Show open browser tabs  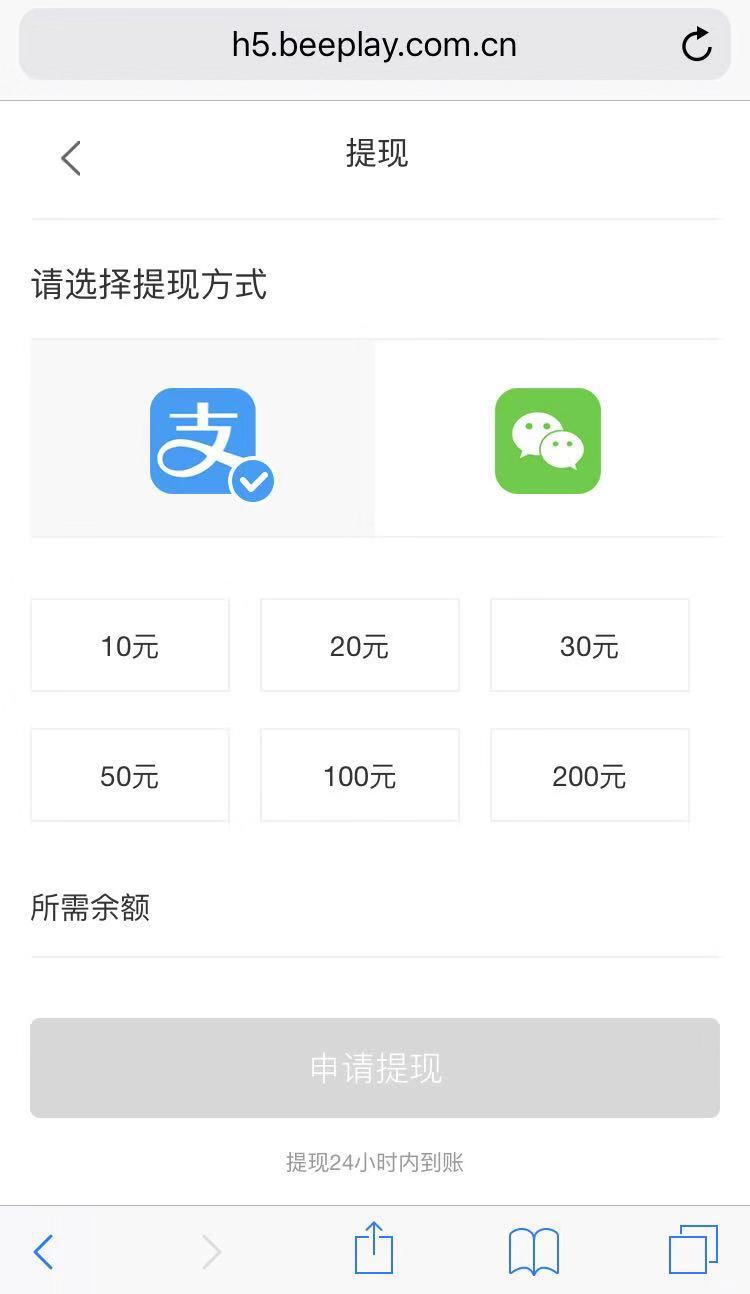point(693,1250)
